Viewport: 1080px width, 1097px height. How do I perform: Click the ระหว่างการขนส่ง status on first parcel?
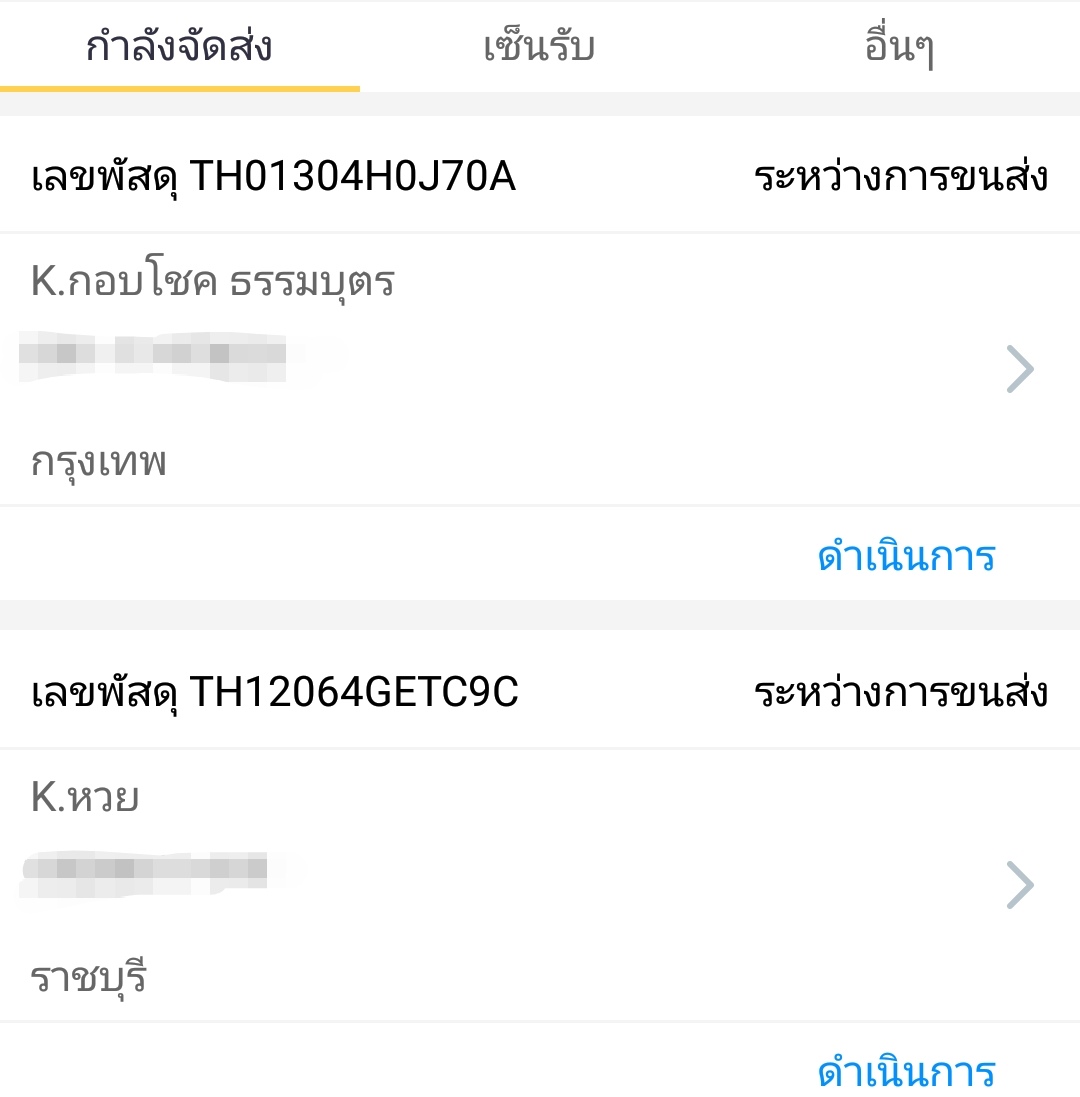(902, 176)
